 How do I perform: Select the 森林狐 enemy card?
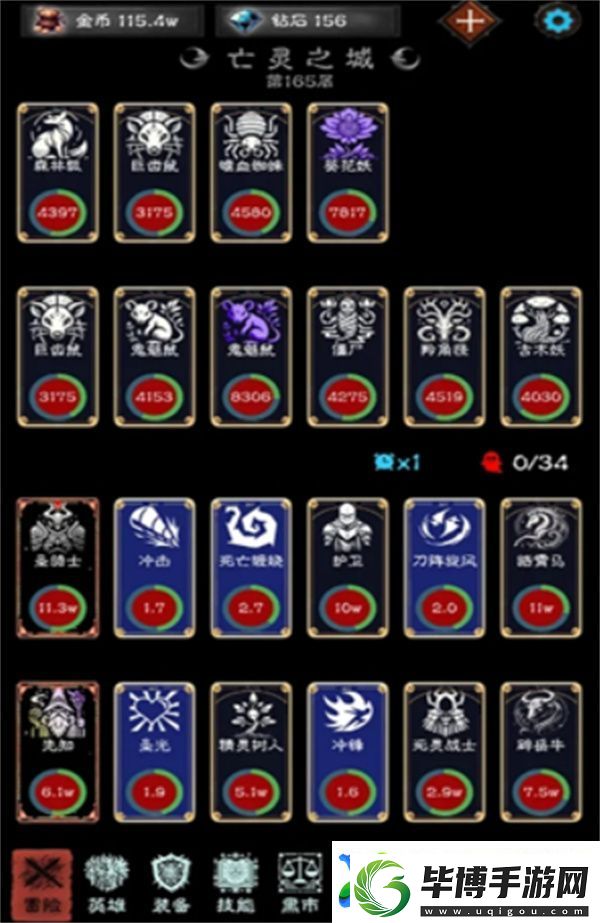[x=58, y=173]
